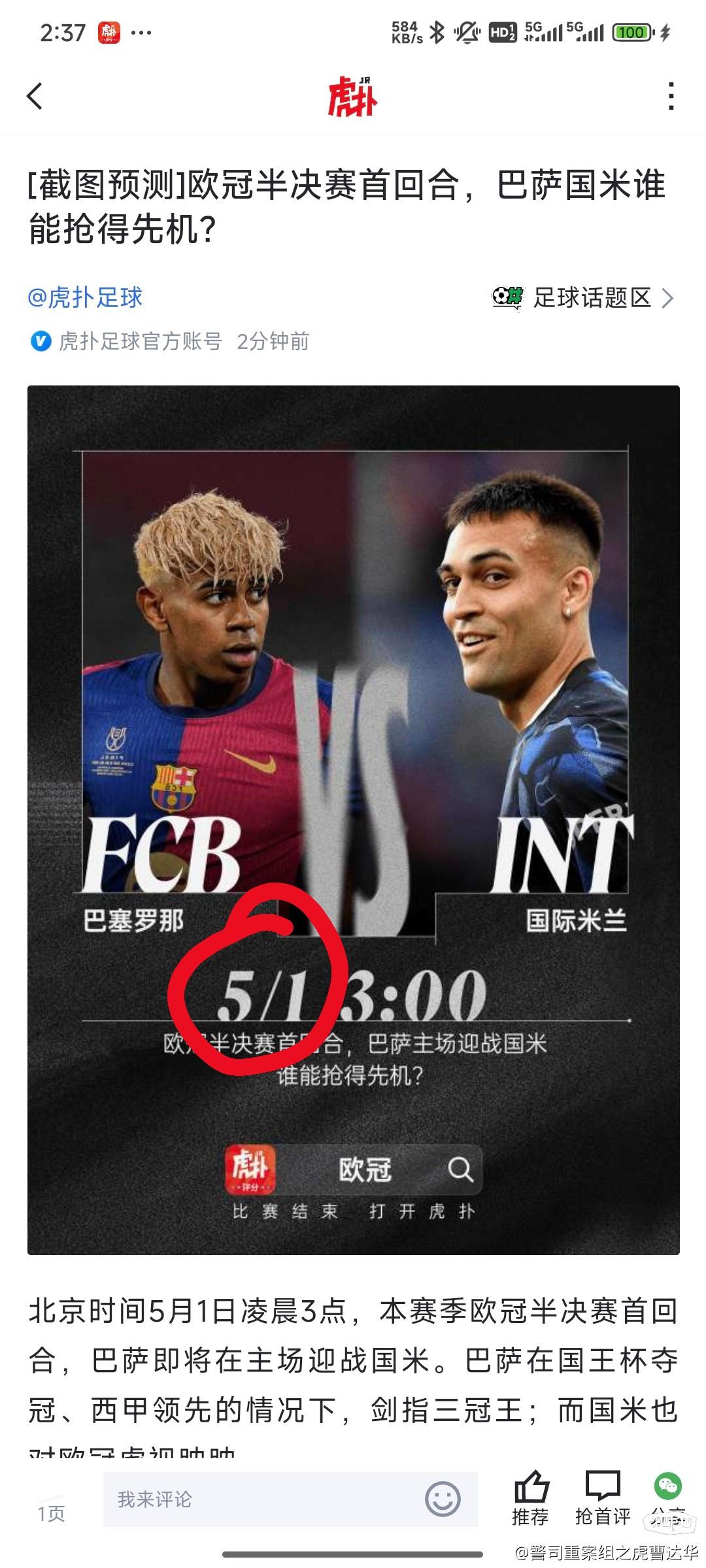Go back using the top-left arrow
Screen dimensions: 706x1568
click(35, 97)
